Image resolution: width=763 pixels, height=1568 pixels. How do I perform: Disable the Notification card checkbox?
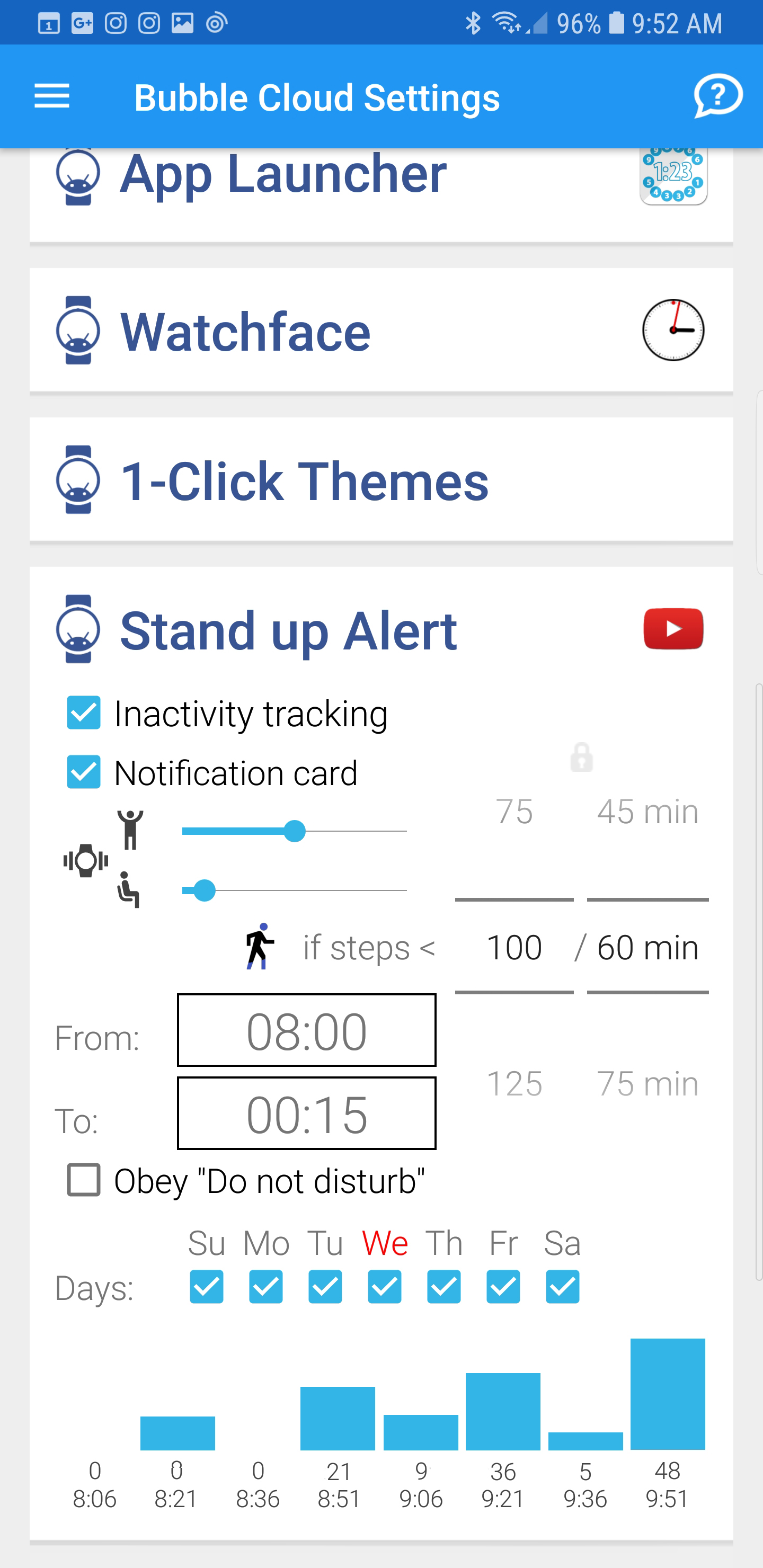84,772
